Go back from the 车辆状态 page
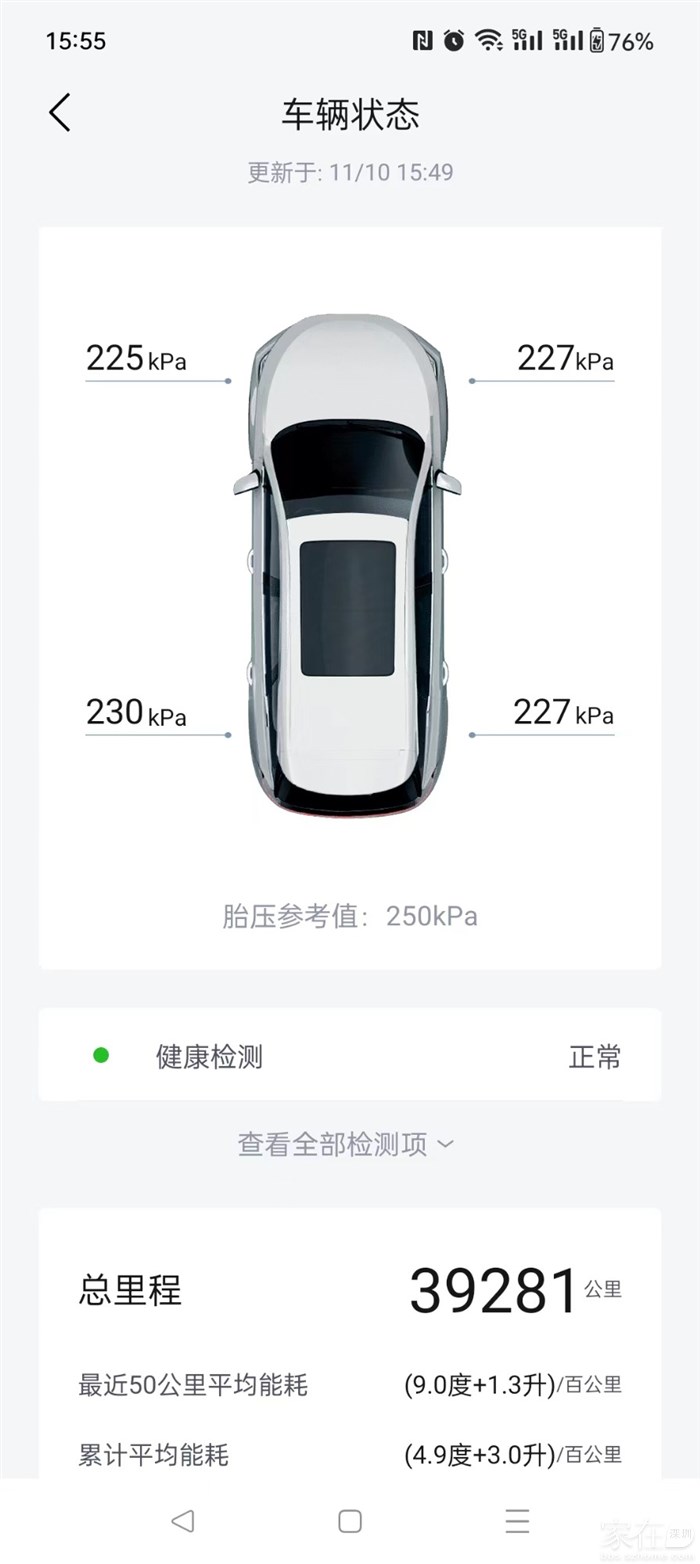Image resolution: width=700 pixels, height=1564 pixels. (x=60, y=113)
